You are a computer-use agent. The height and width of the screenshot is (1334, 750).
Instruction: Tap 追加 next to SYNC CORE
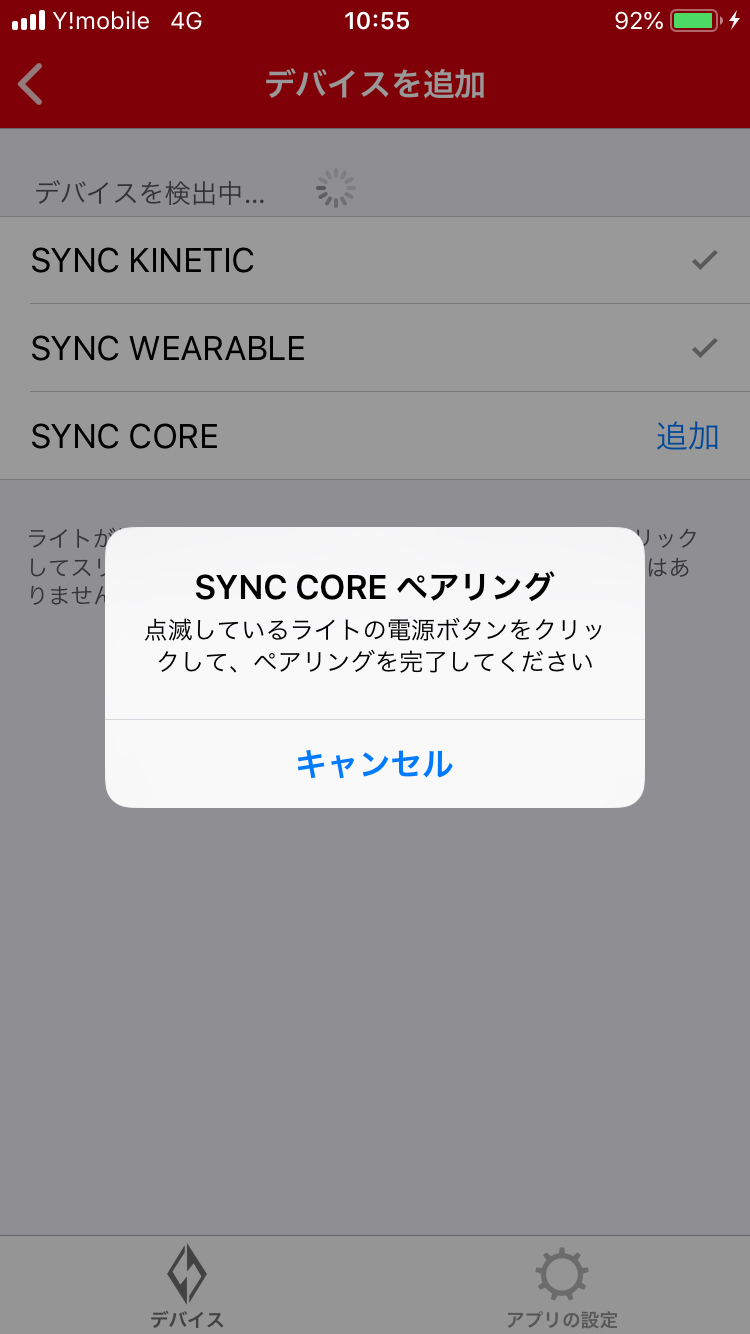click(687, 436)
